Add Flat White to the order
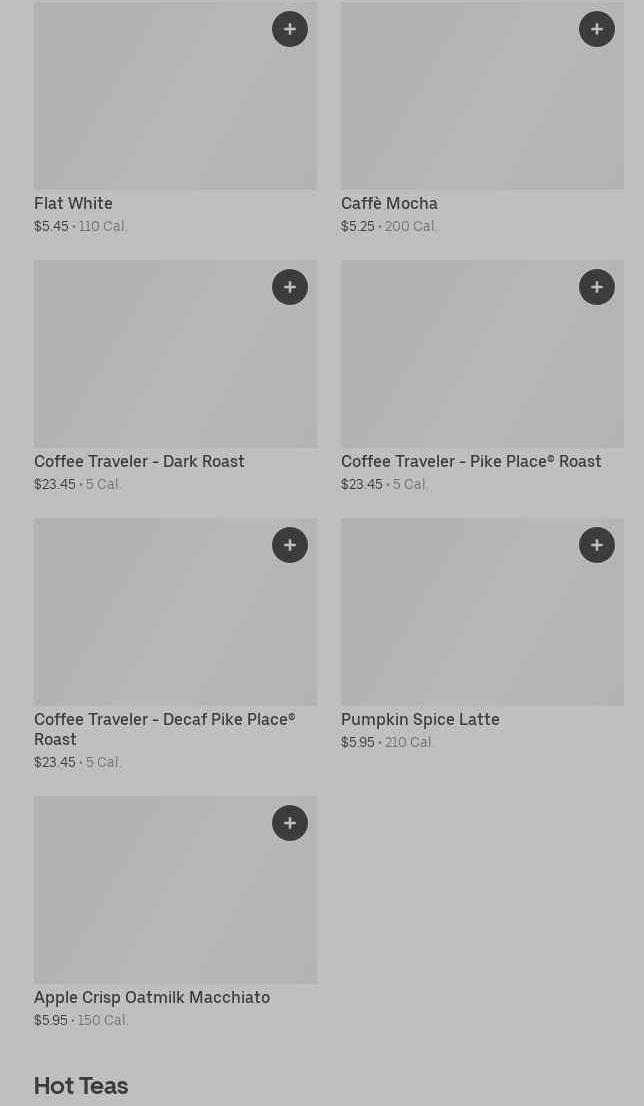The image size is (644, 1106). [290, 29]
